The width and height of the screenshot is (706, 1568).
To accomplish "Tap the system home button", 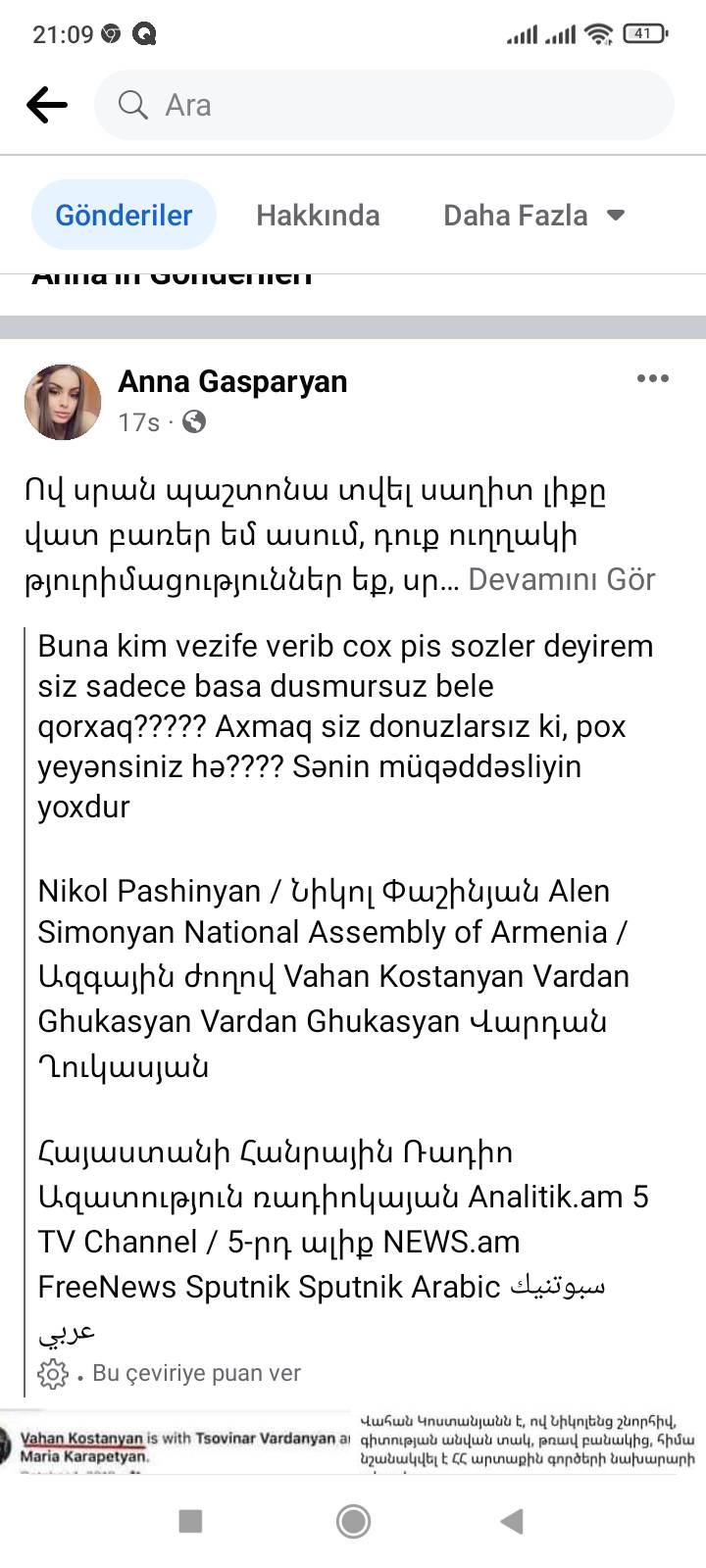I will point(353,1520).
